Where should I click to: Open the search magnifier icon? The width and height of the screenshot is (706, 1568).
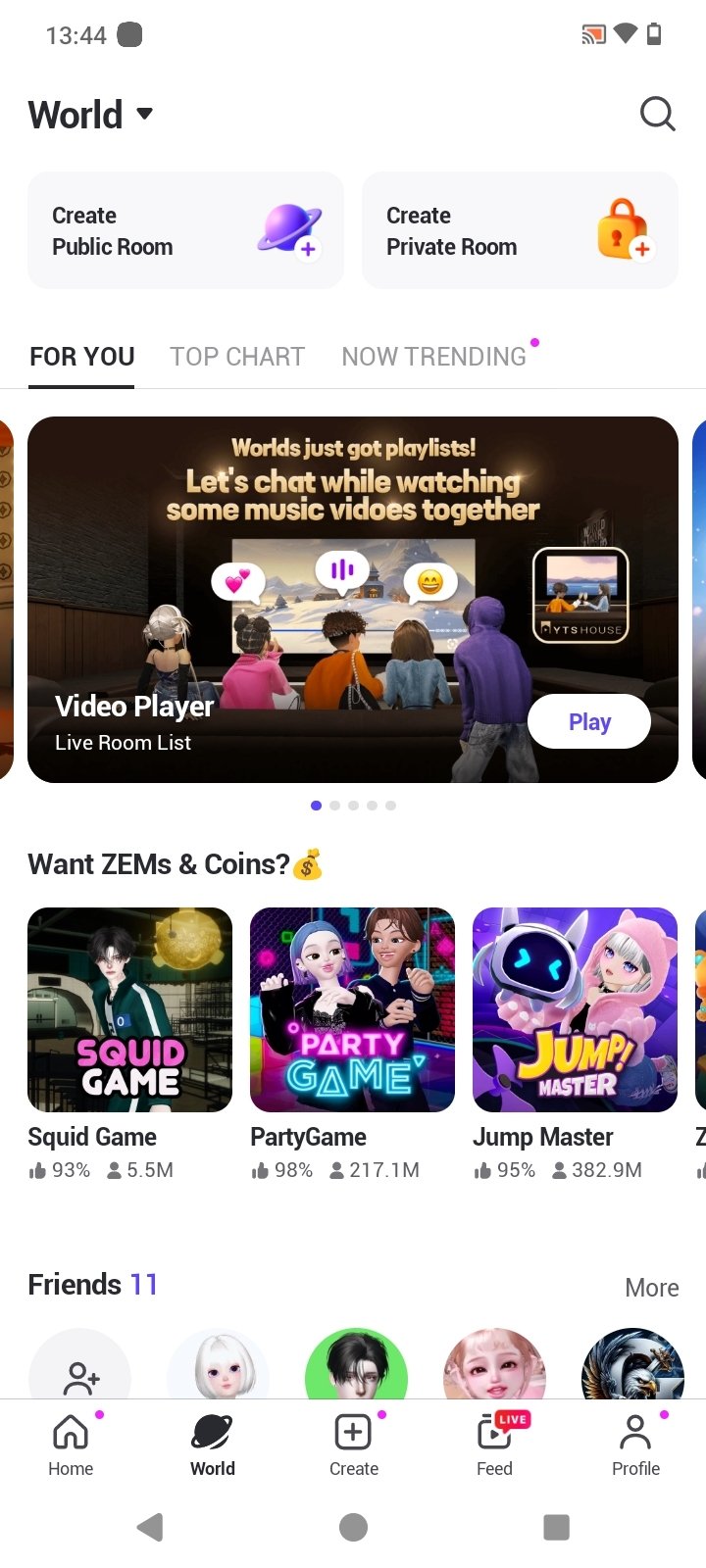point(657,114)
